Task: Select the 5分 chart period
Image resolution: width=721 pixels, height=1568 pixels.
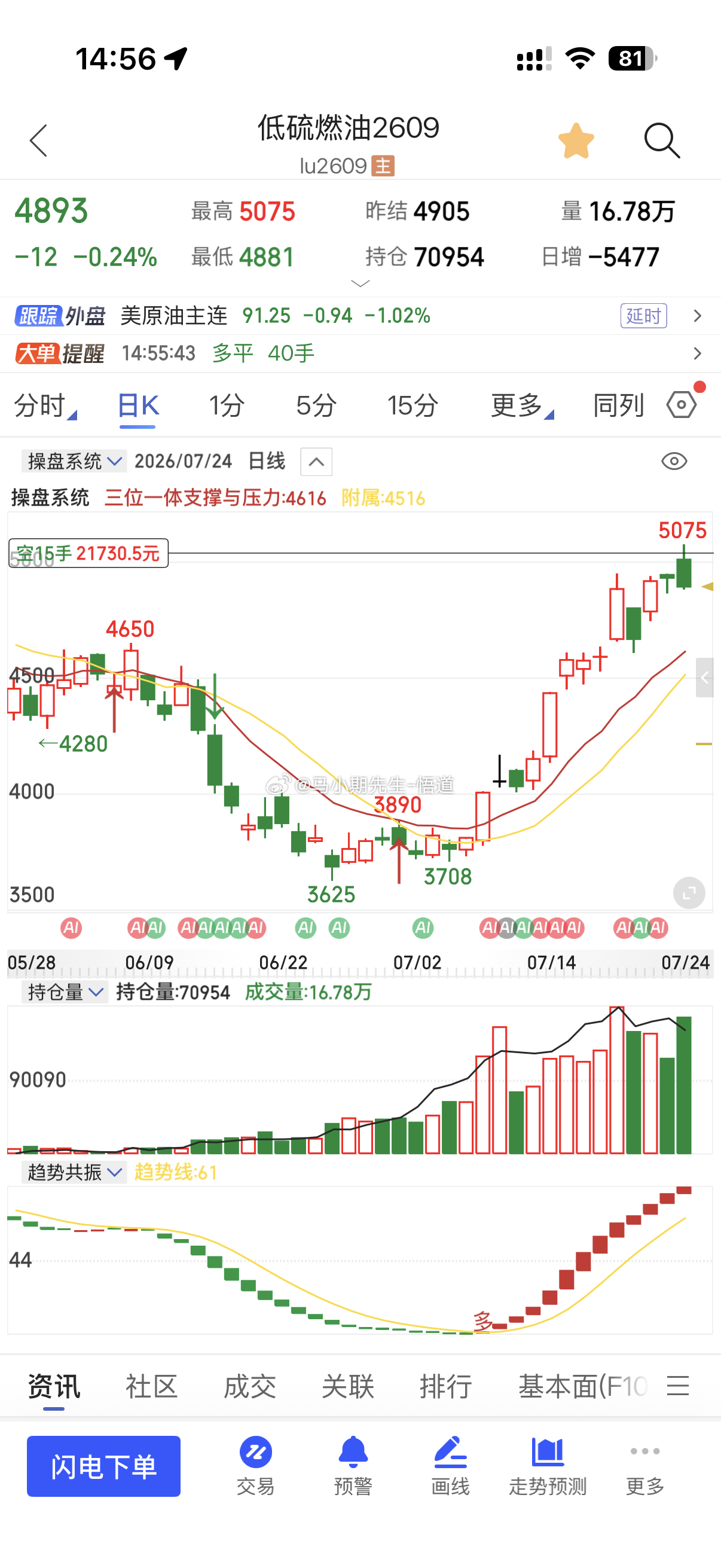Action: point(316,405)
